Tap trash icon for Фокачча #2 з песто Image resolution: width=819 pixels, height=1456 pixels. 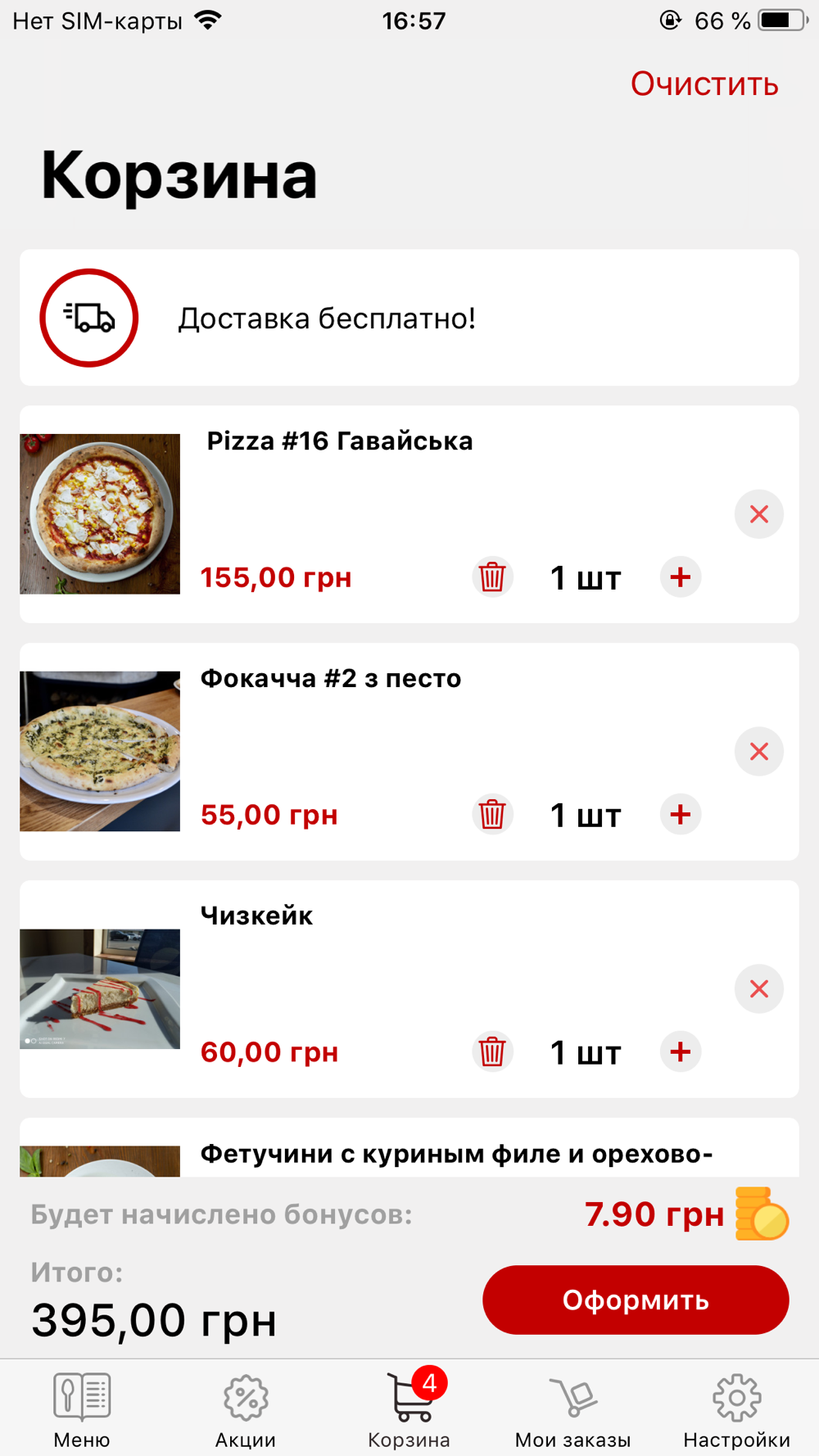(492, 815)
